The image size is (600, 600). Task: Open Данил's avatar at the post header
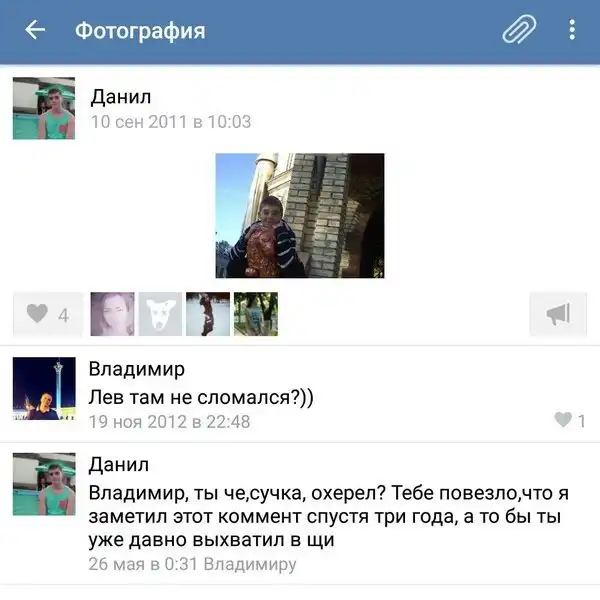click(x=44, y=108)
